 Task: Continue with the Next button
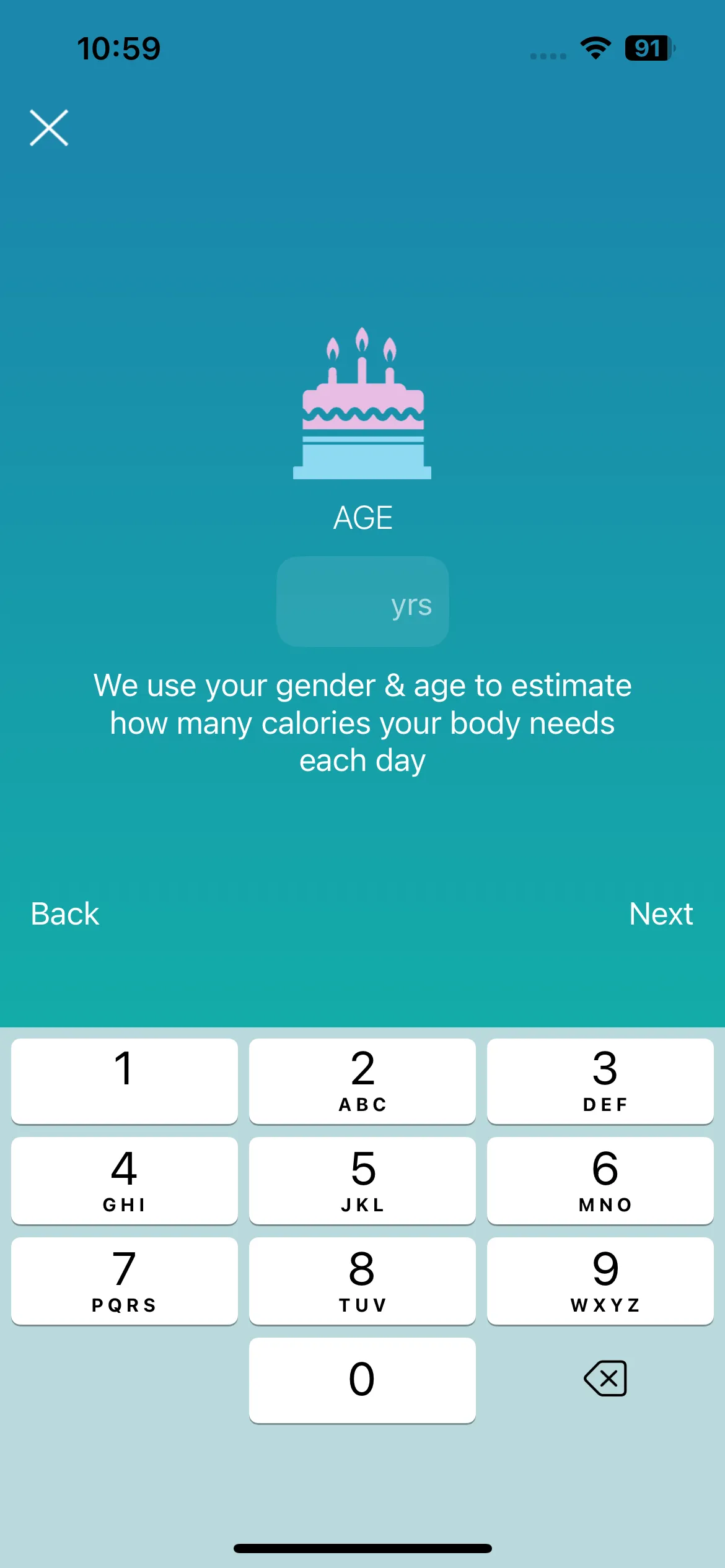[661, 913]
